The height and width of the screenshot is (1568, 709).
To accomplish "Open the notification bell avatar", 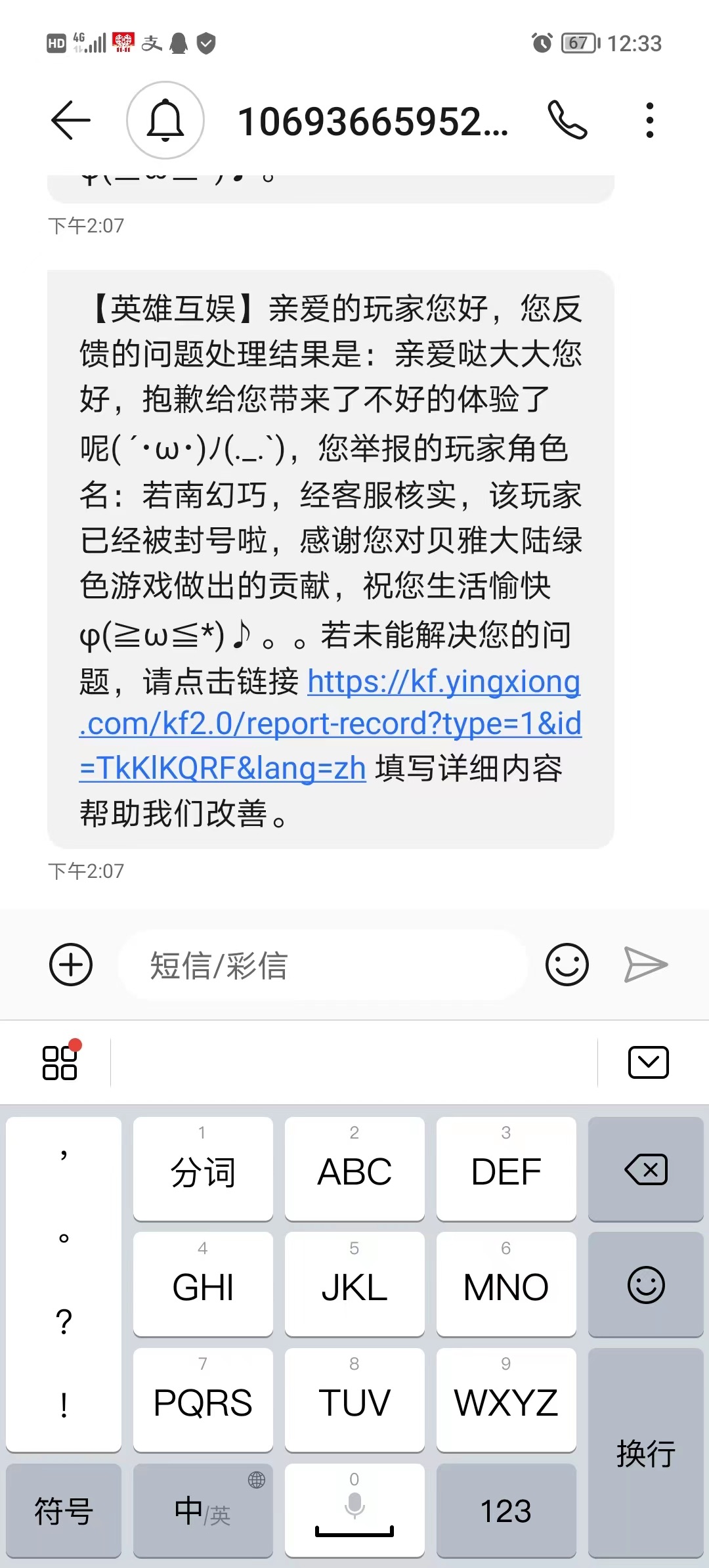I will tap(165, 120).
